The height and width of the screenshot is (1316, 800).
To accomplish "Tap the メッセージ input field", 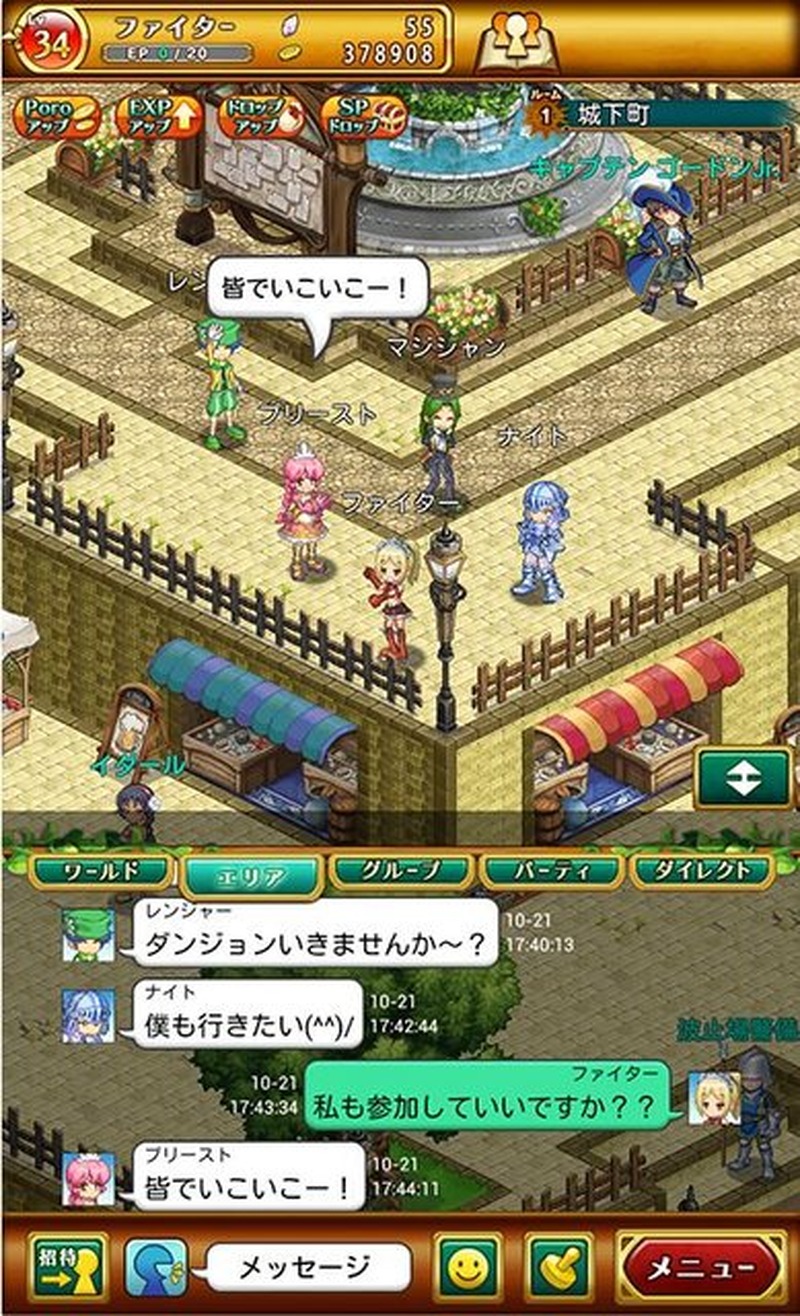I will pyautogui.click(x=308, y=1269).
